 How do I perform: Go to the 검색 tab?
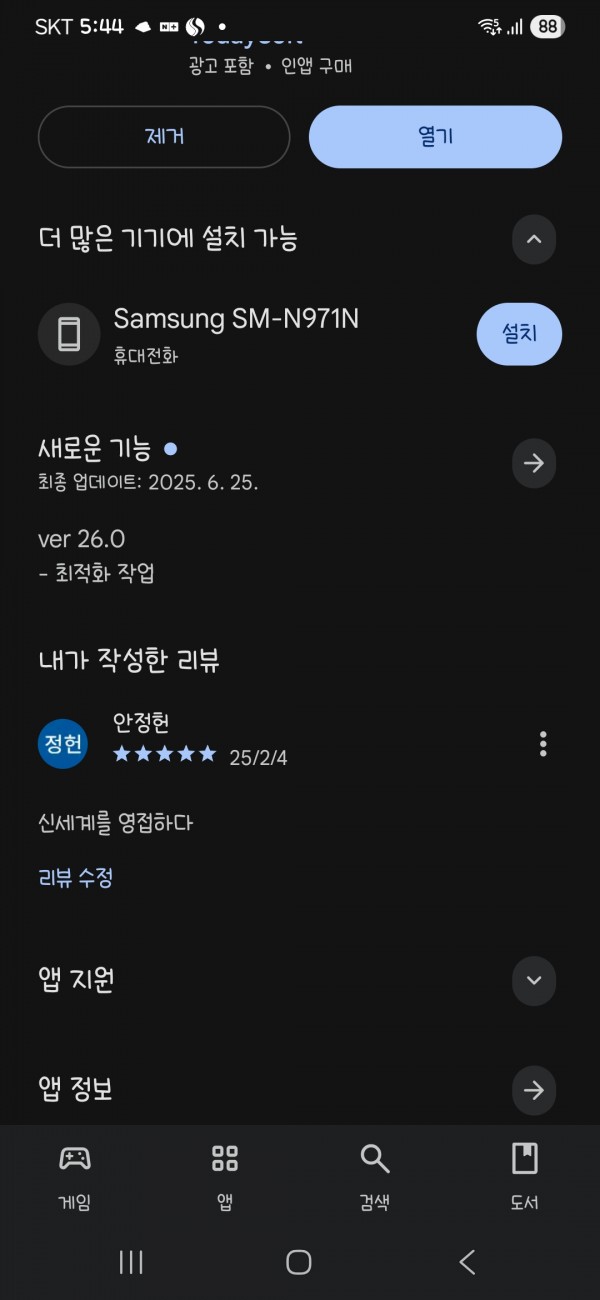pyautogui.click(x=375, y=1177)
